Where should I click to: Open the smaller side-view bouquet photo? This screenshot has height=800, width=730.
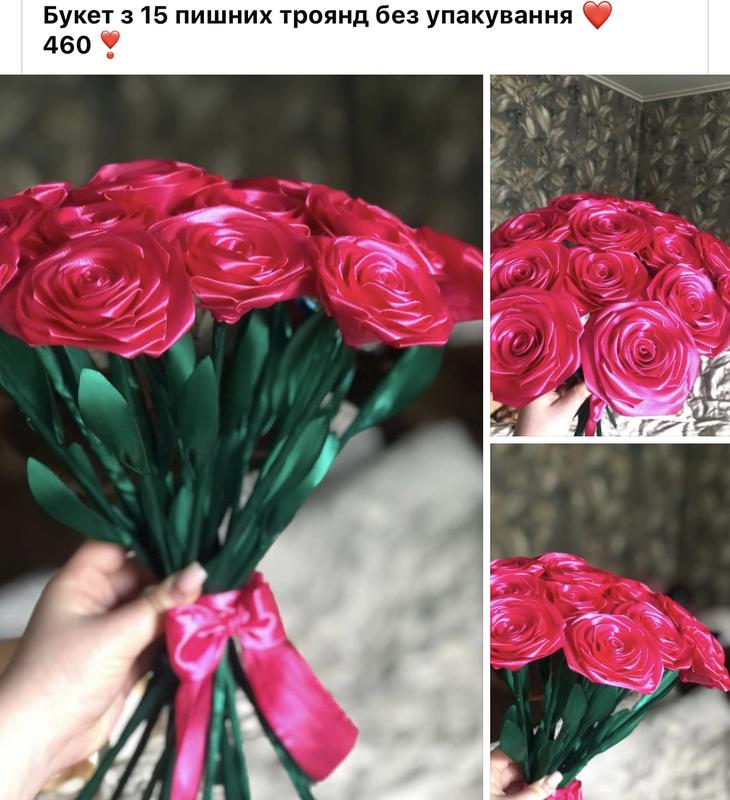pyautogui.click(x=610, y=622)
